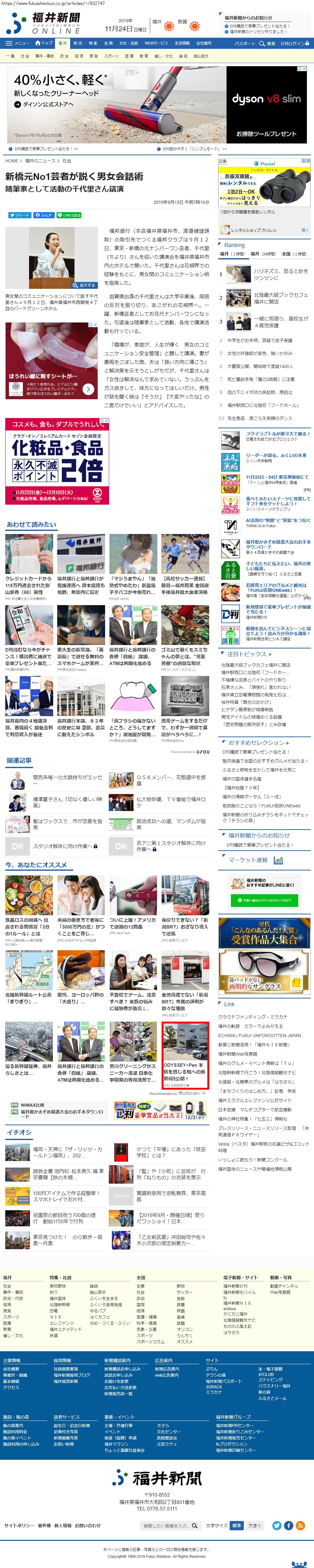Screen dimensions: 314x1568
Task: Open the パスポート link in header
Action: [x=245, y=43]
